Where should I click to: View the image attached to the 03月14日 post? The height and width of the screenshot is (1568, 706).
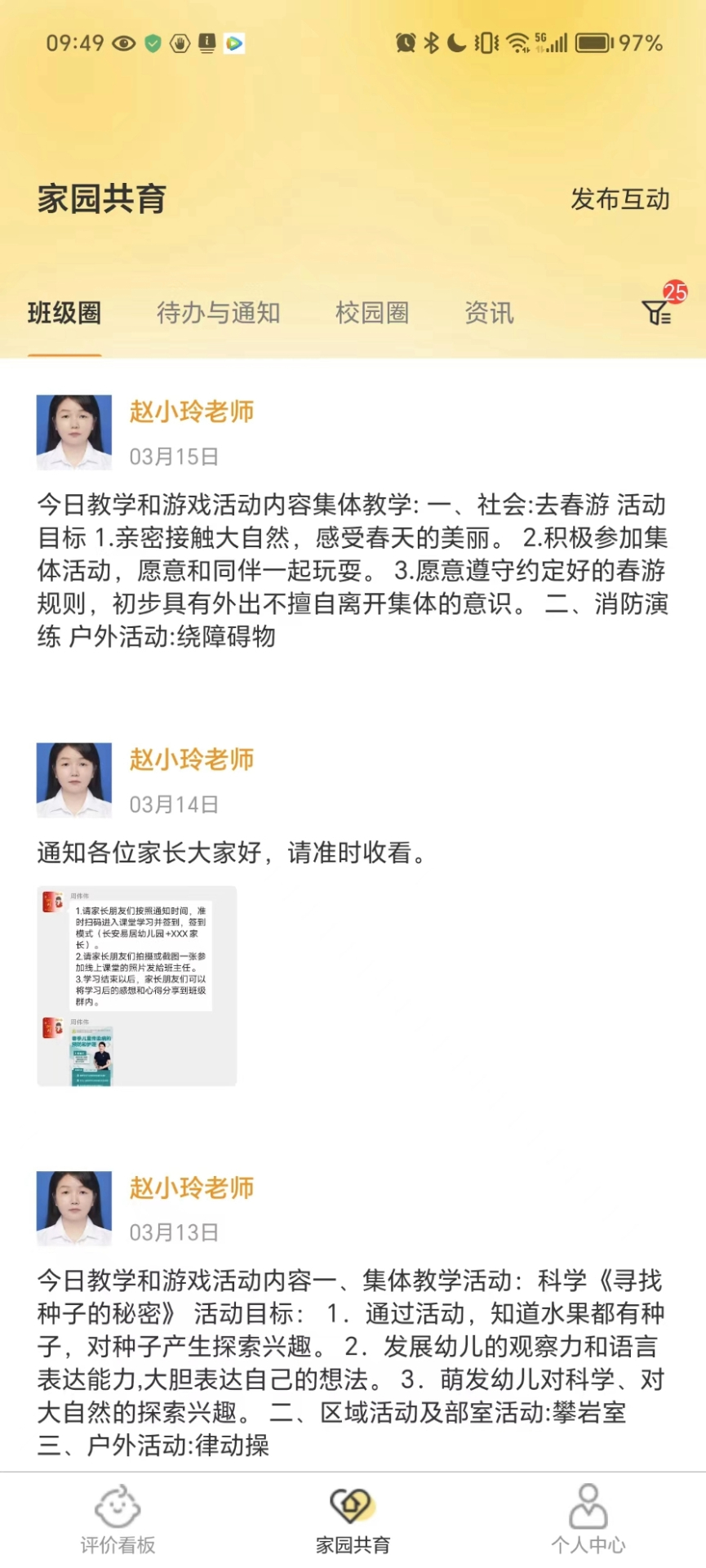[x=137, y=986]
